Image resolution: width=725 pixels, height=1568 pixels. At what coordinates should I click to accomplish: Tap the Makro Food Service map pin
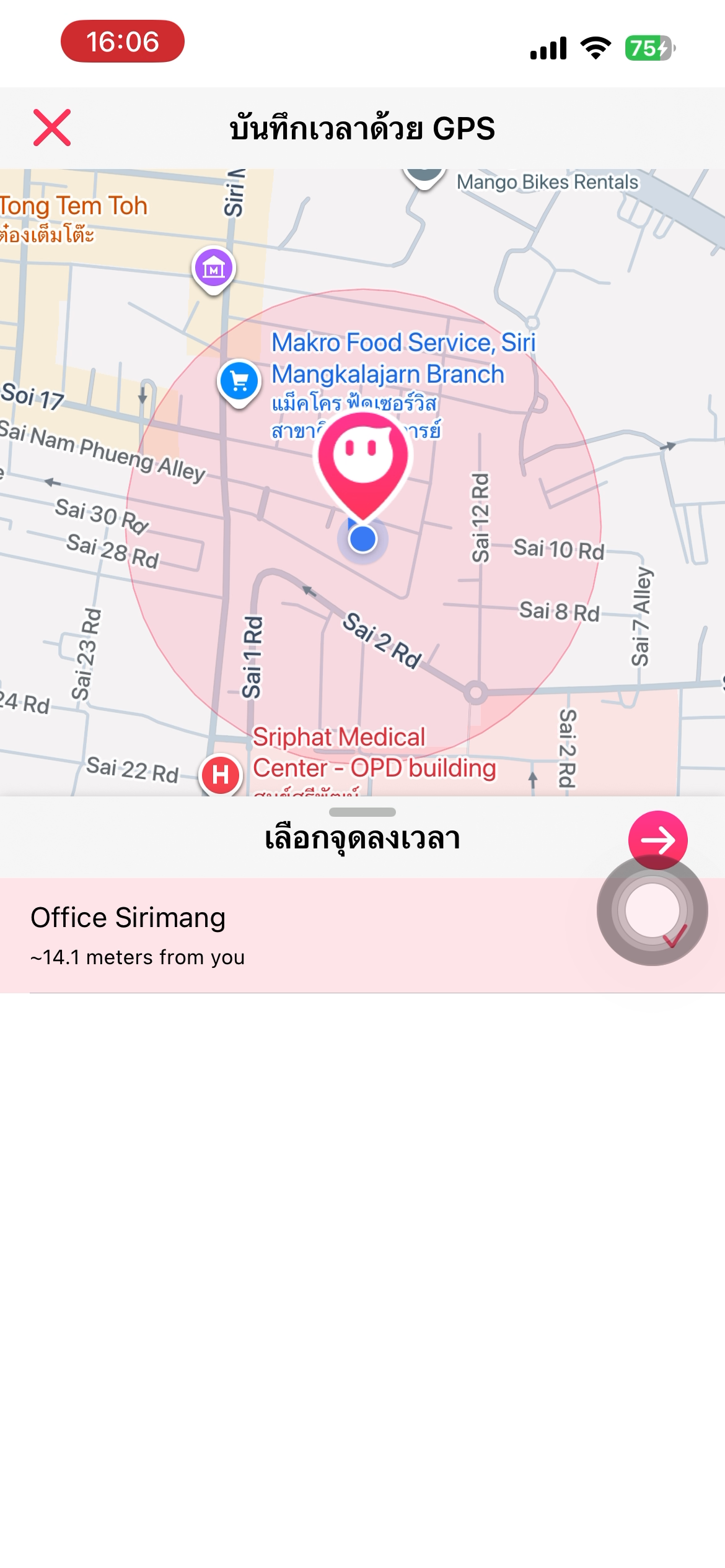pyautogui.click(x=239, y=383)
